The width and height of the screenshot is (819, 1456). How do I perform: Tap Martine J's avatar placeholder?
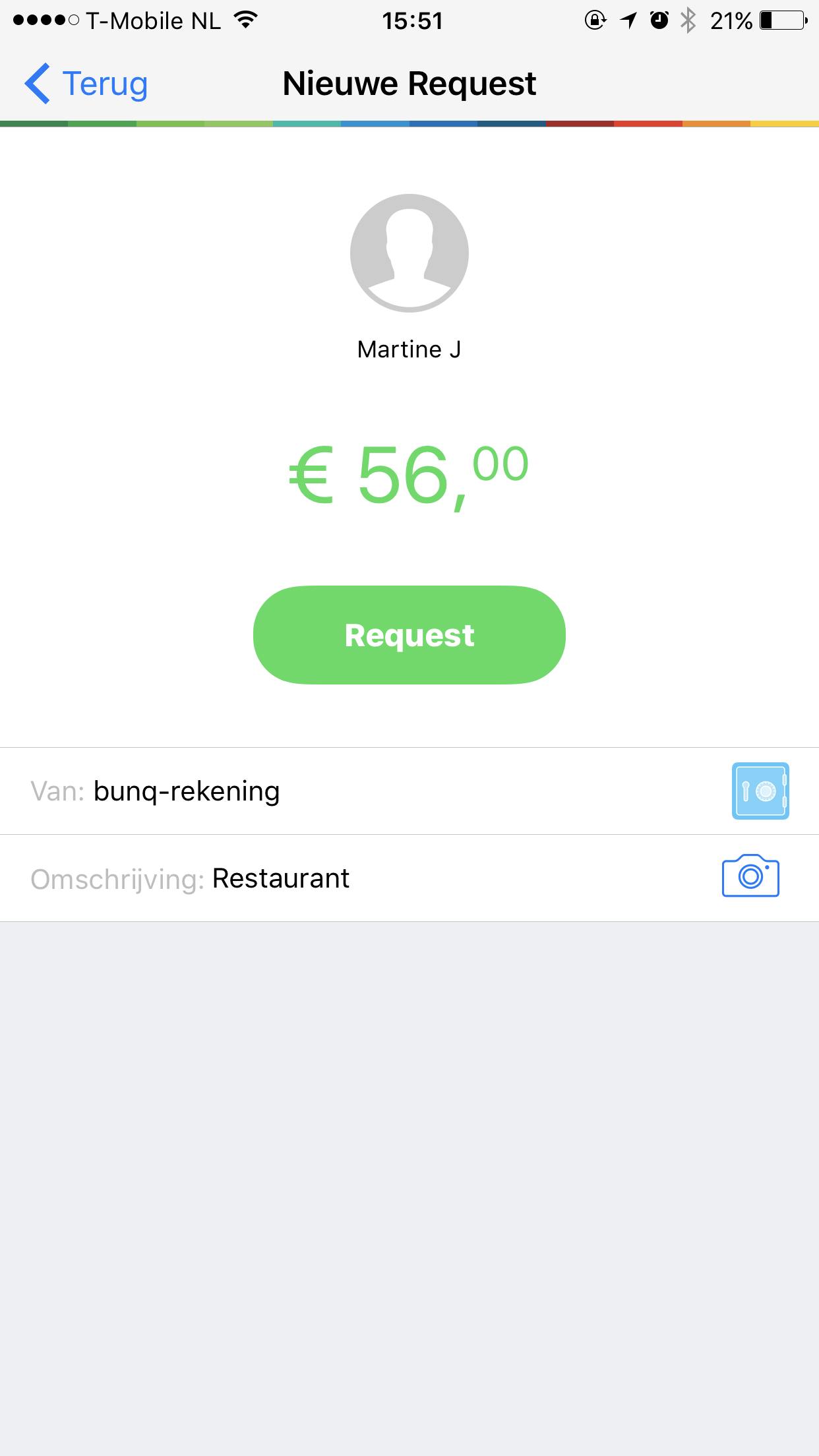(409, 253)
